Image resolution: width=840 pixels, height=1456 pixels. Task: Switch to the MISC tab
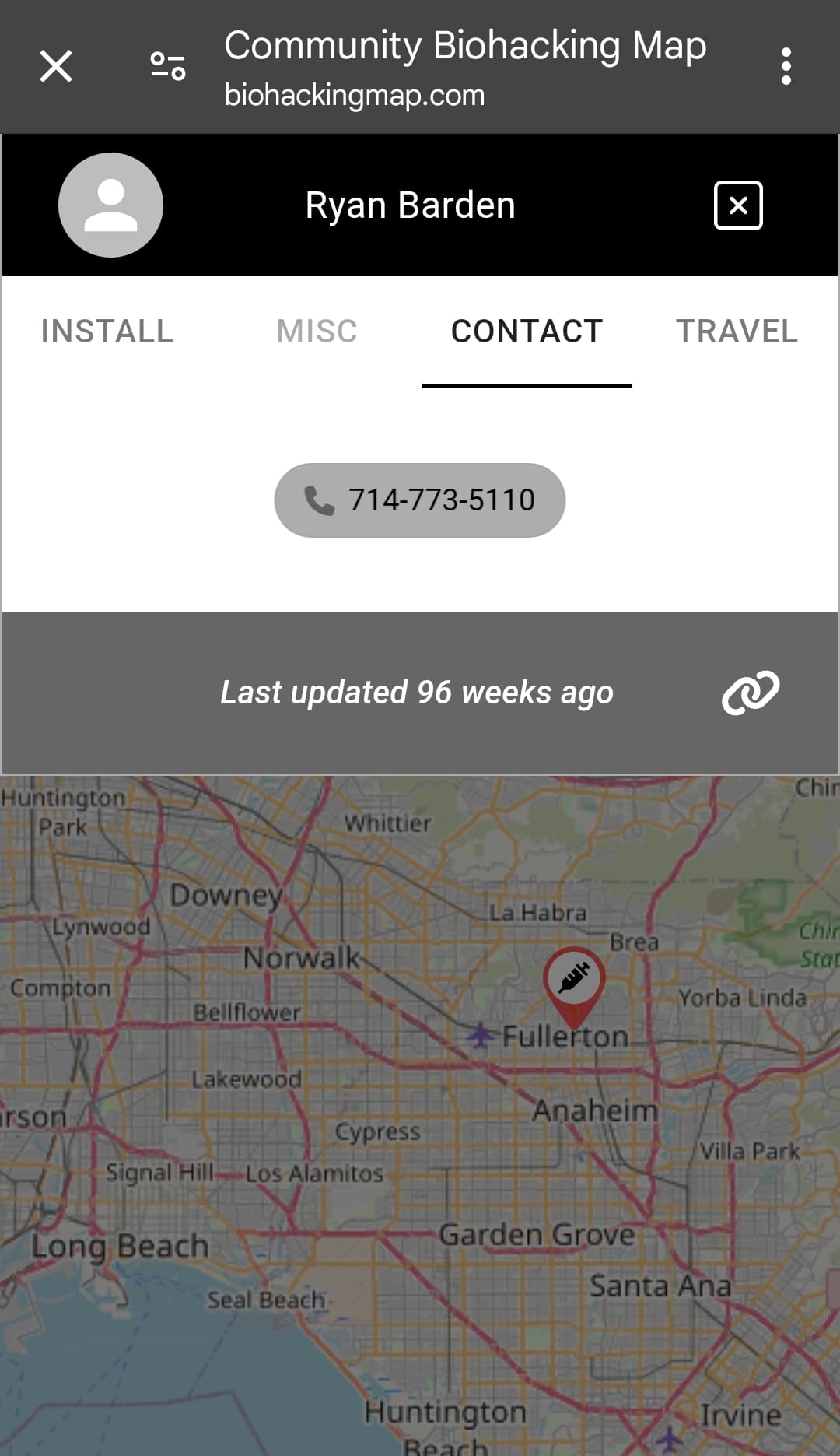317,332
